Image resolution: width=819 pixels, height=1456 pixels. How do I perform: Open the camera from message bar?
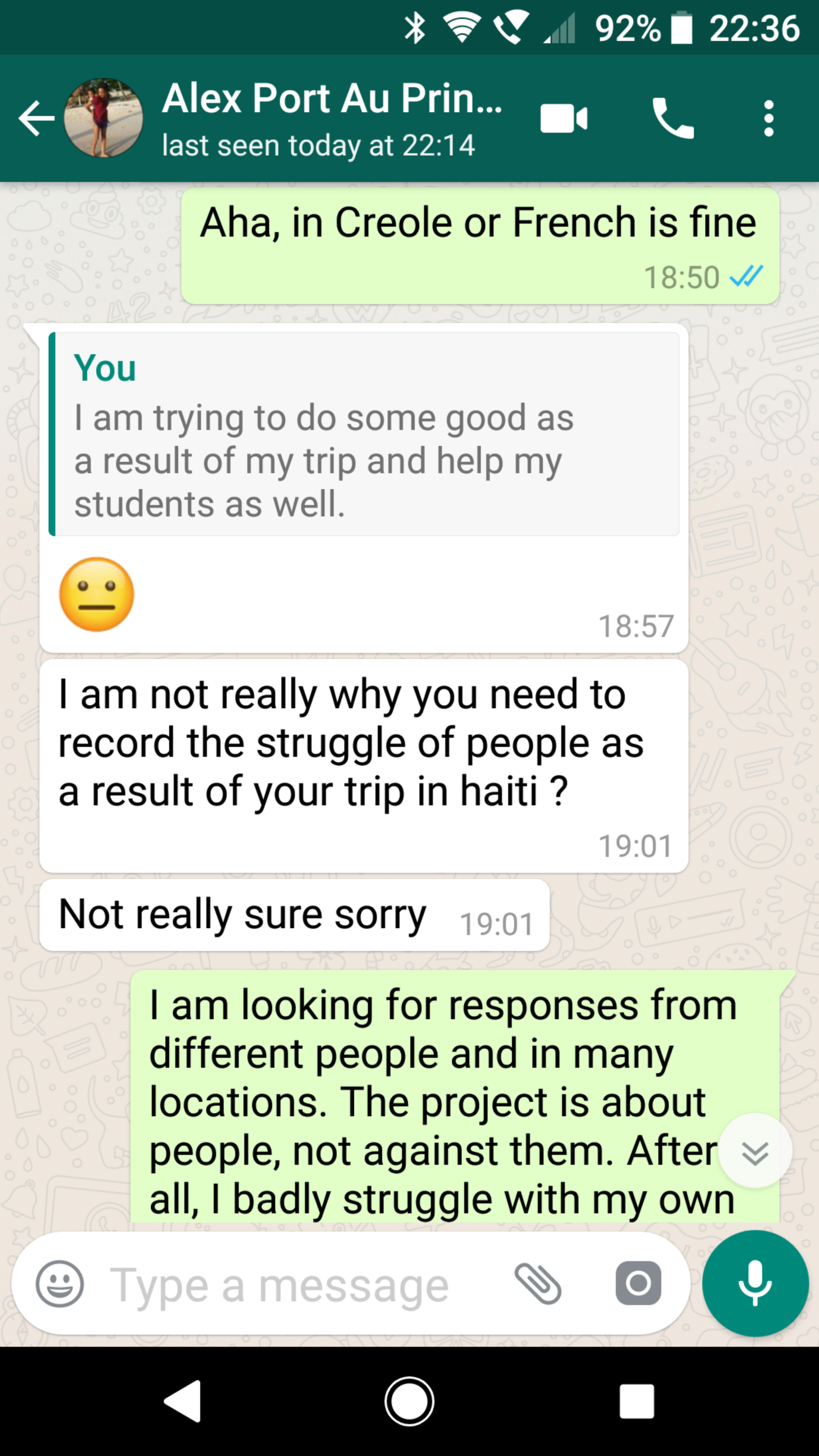coord(638,1284)
